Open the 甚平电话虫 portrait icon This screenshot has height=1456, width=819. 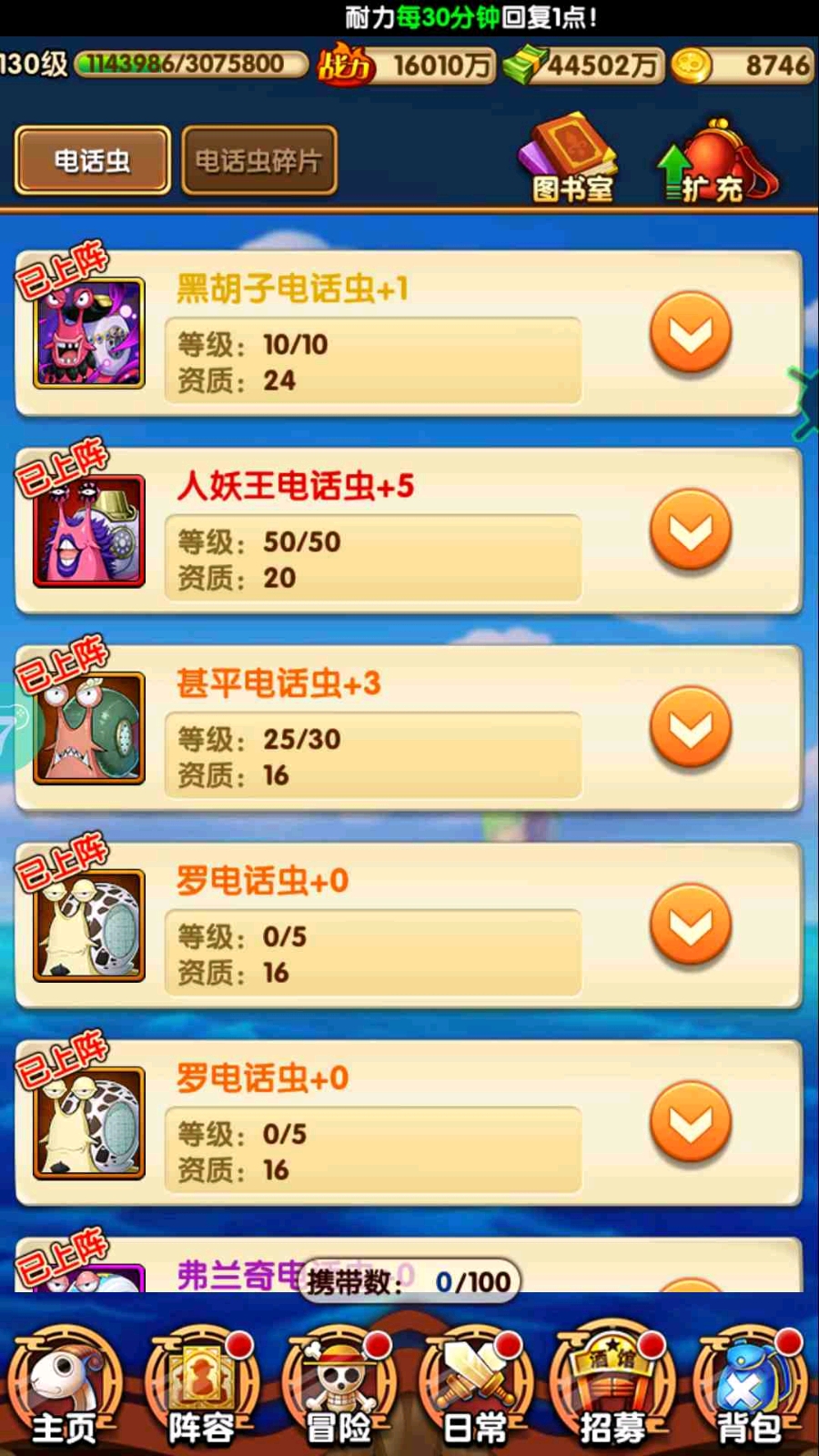tap(89, 728)
